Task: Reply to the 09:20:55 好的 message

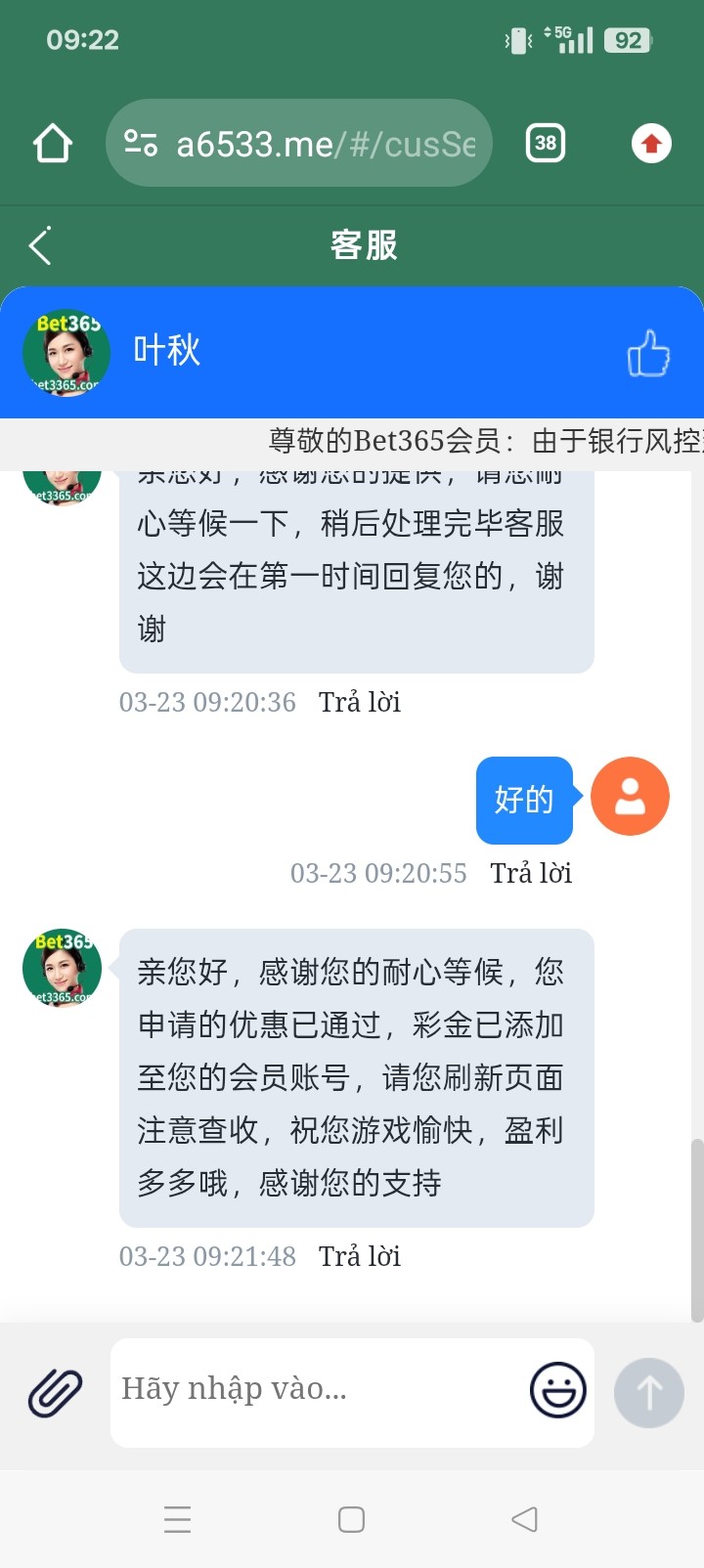Action: [x=531, y=873]
